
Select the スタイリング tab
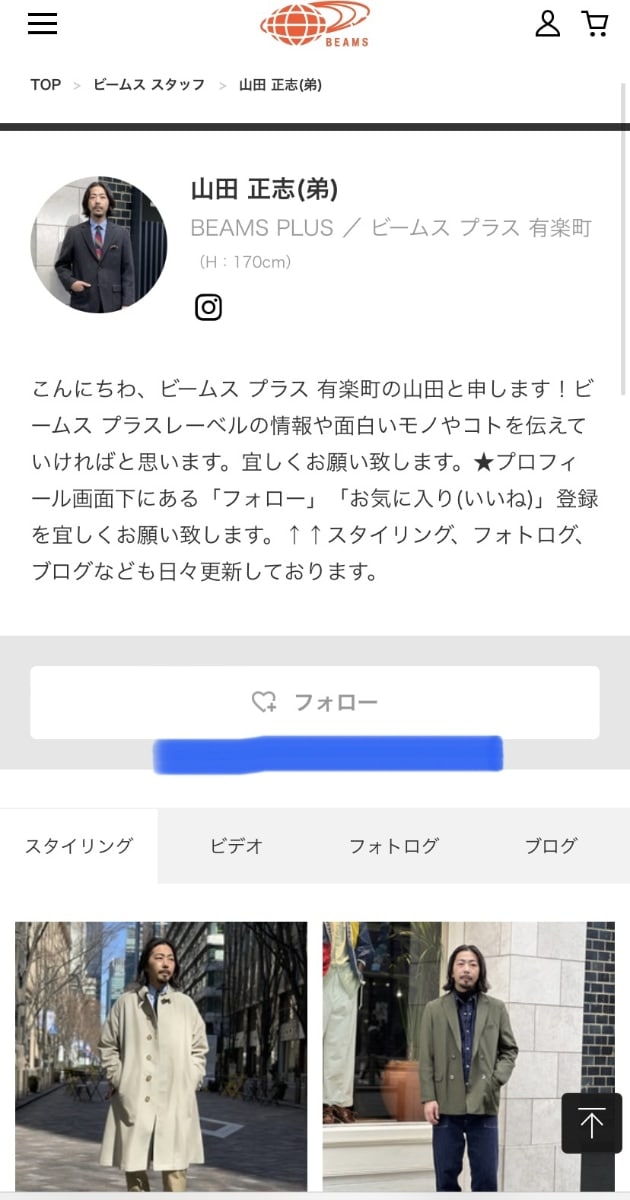[x=79, y=846]
